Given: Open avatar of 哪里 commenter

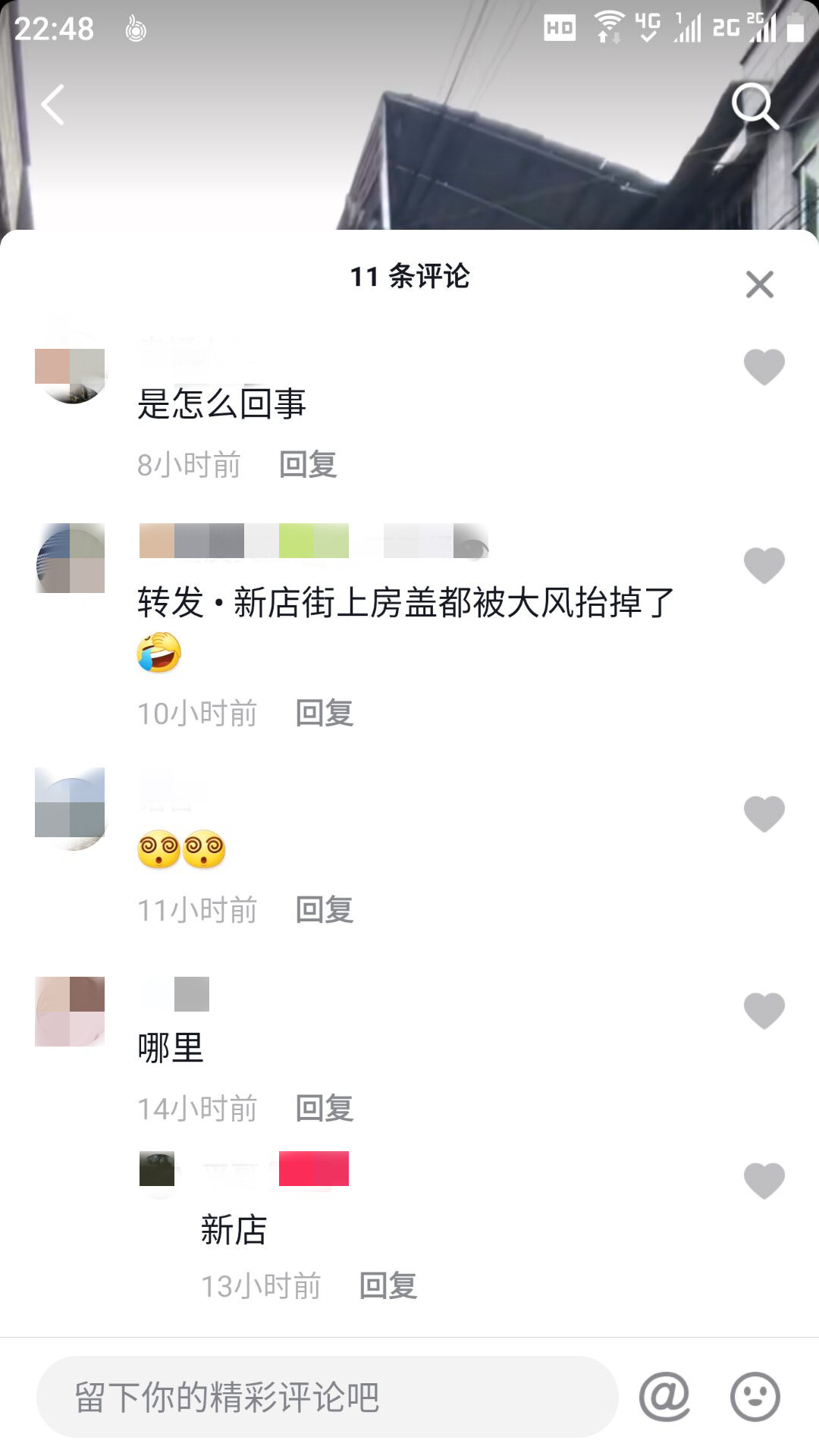Looking at the screenshot, I should 71,1011.
